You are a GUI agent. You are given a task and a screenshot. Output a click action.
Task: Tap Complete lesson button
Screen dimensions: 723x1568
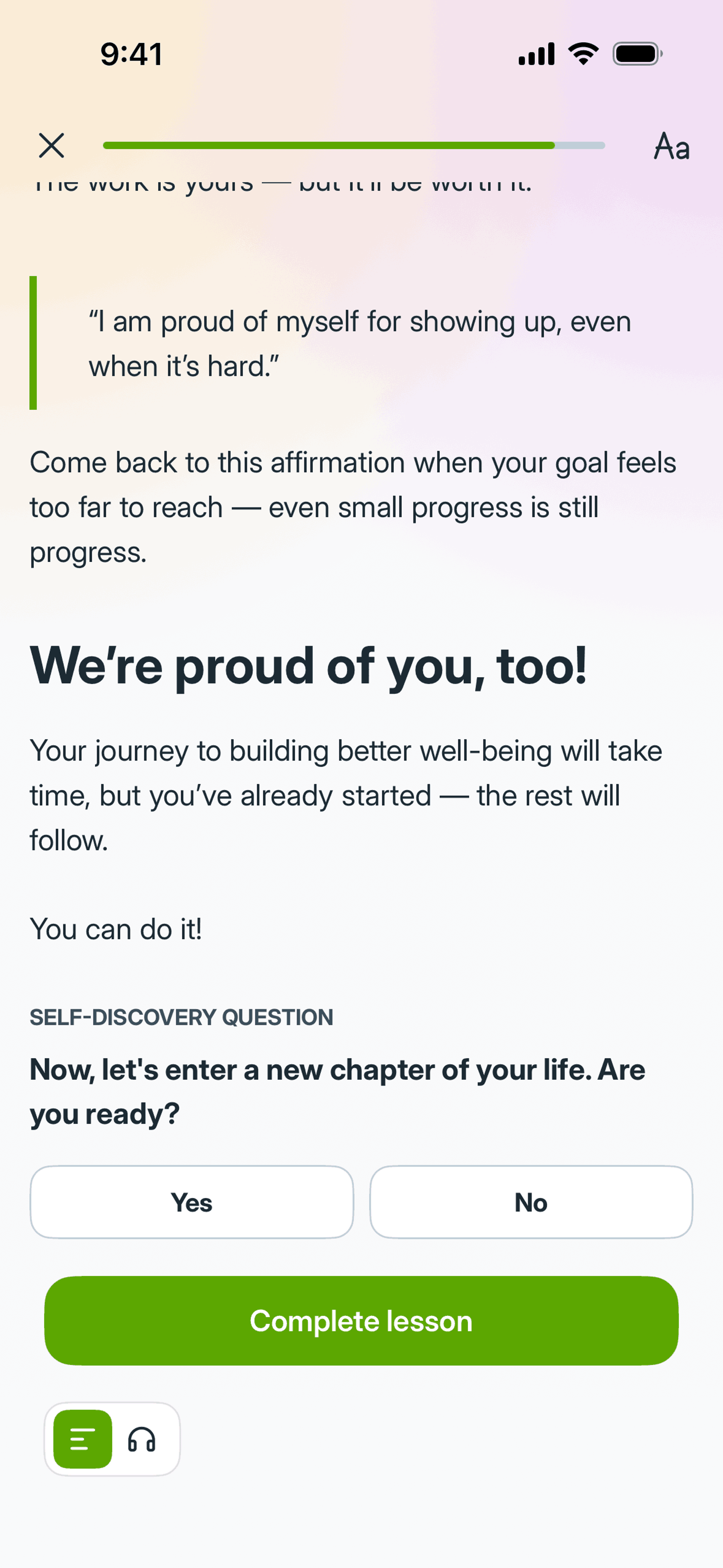click(x=361, y=1321)
